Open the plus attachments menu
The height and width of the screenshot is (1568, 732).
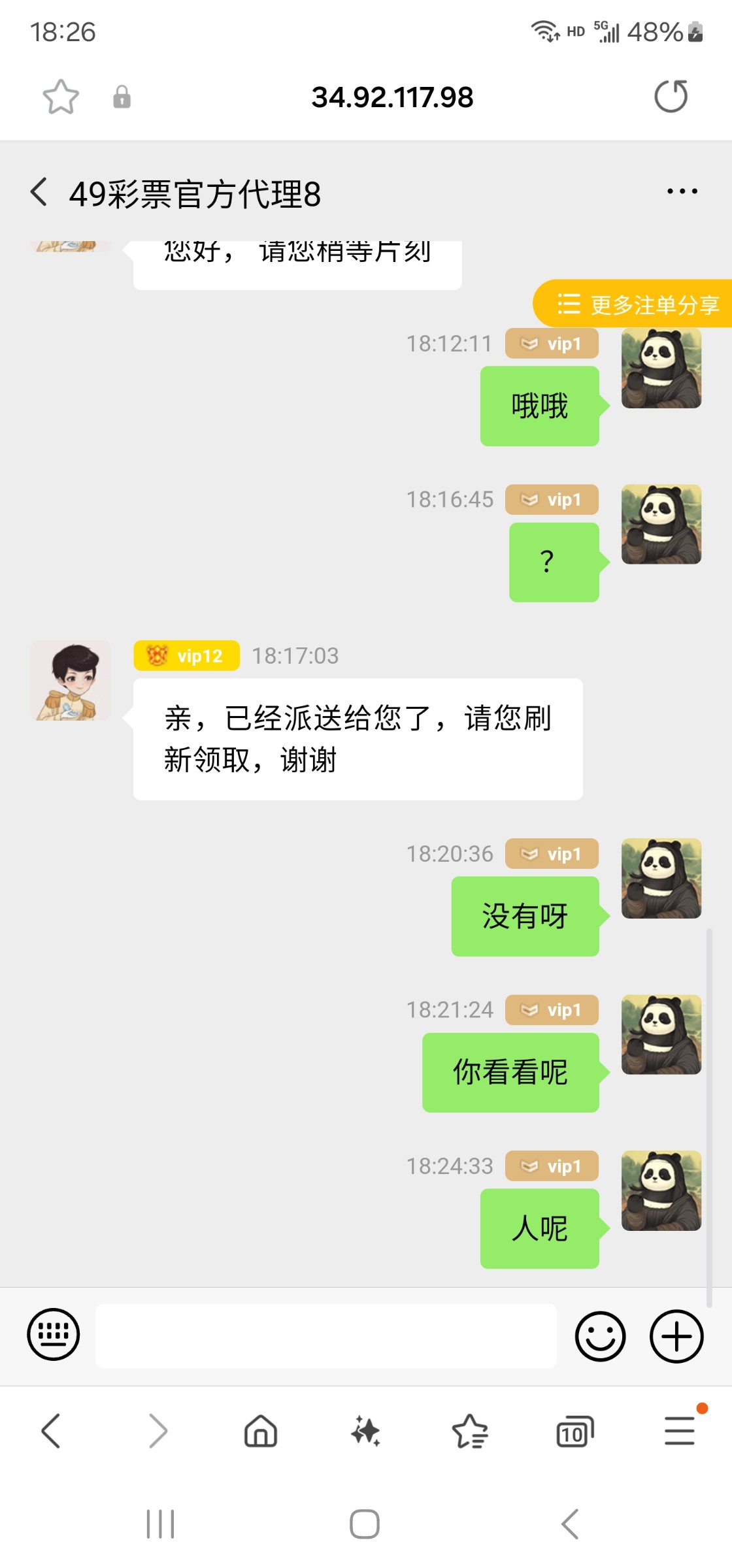coord(676,1336)
